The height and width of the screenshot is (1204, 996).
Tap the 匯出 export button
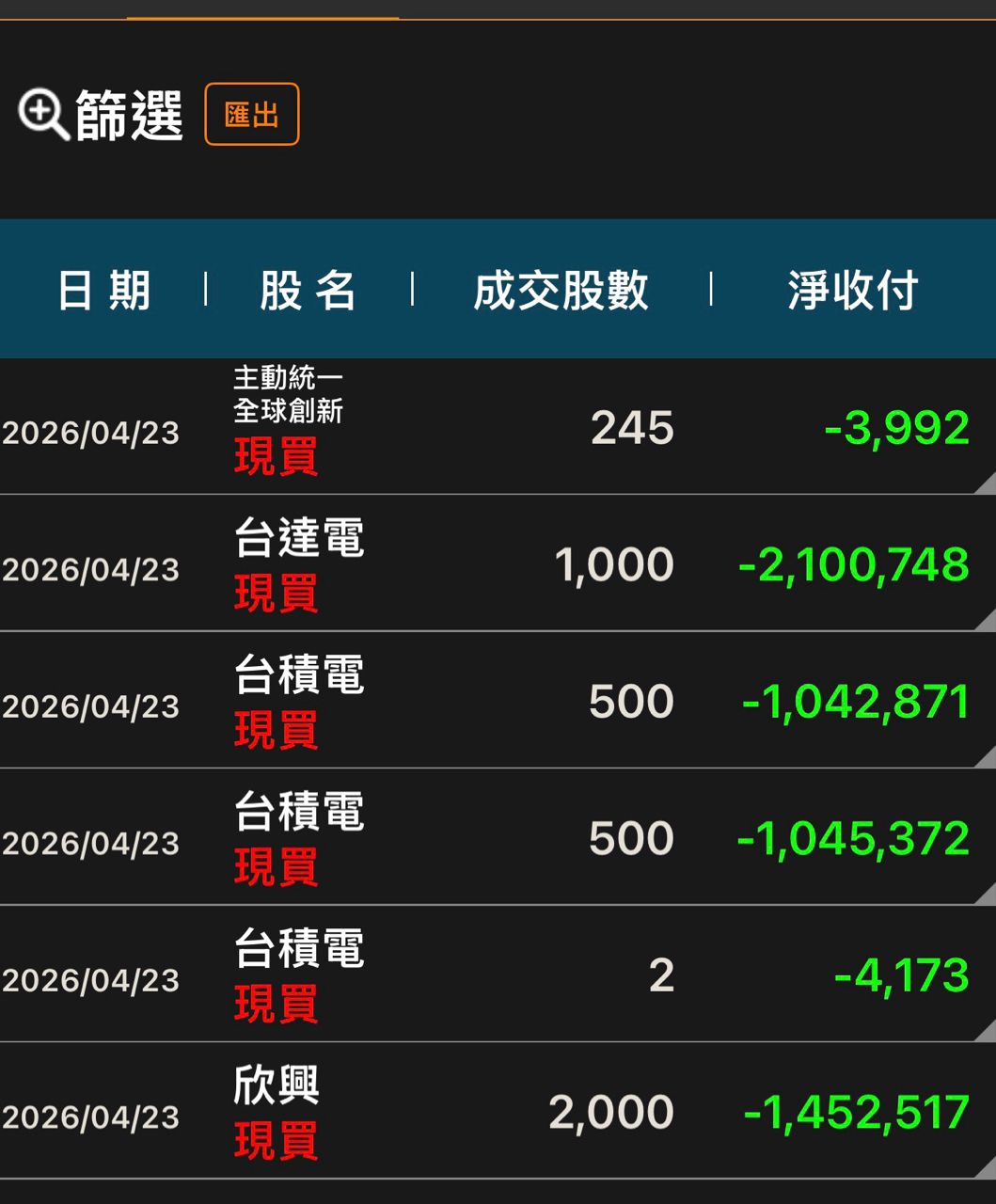pyautogui.click(x=252, y=115)
